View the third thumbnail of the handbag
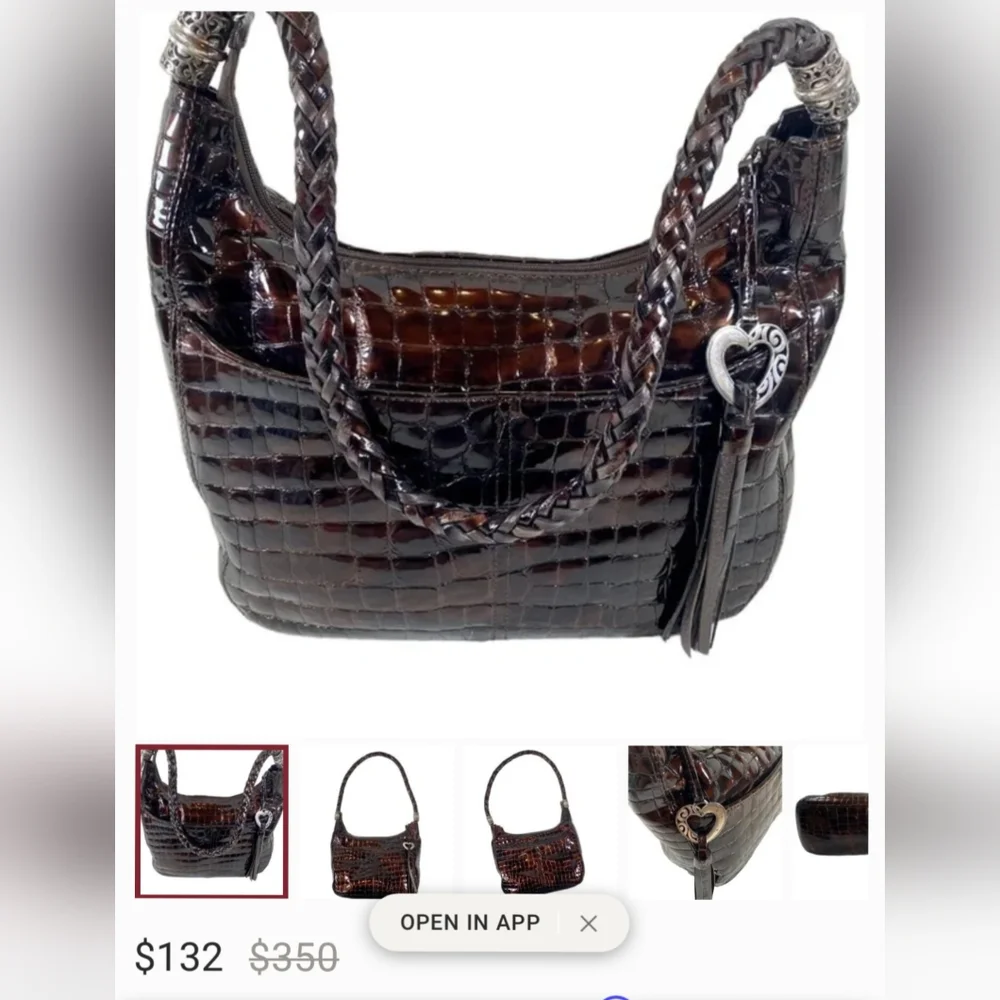Viewport: 1000px width, 1000px height. (x=541, y=821)
